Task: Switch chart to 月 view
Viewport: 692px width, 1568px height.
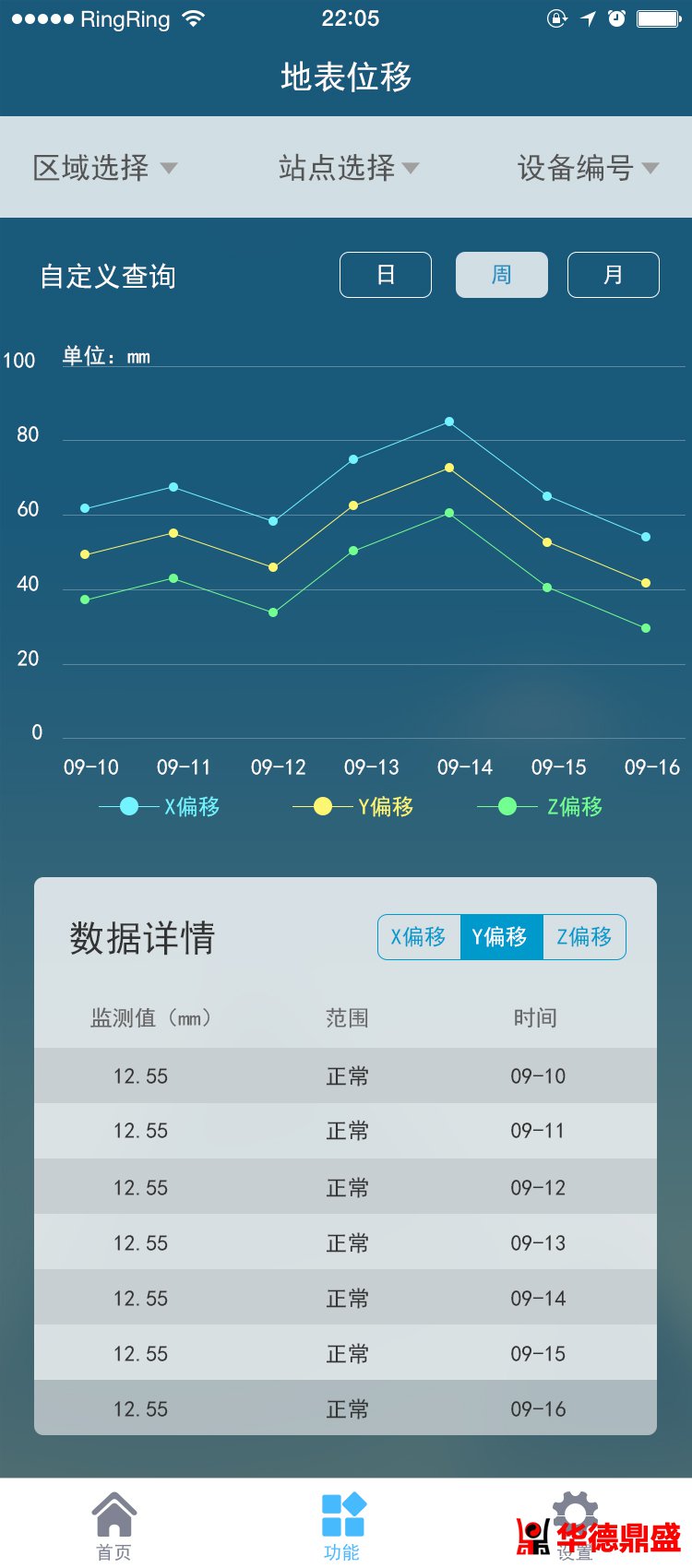Action: click(613, 275)
